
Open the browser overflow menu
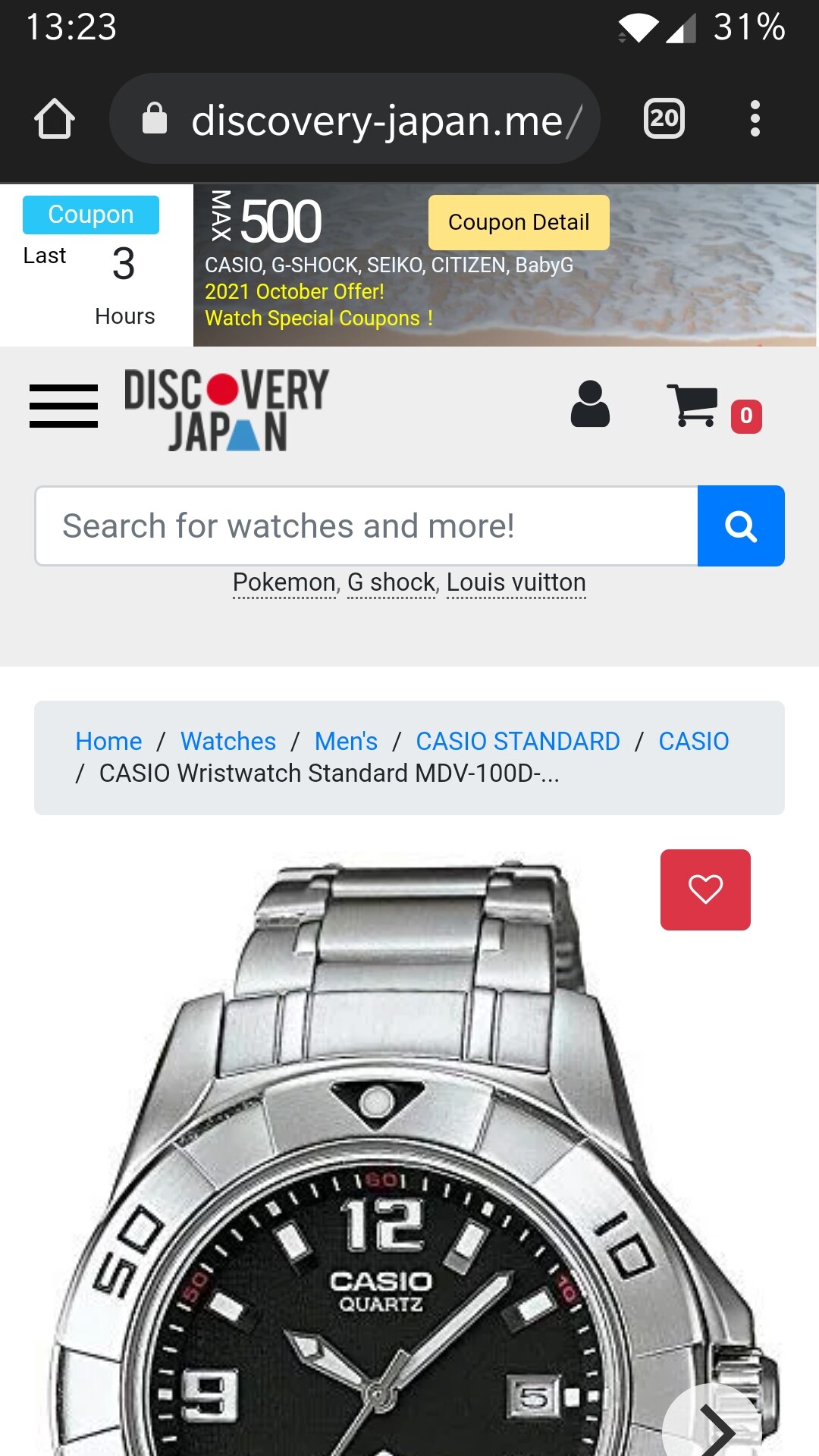[755, 118]
